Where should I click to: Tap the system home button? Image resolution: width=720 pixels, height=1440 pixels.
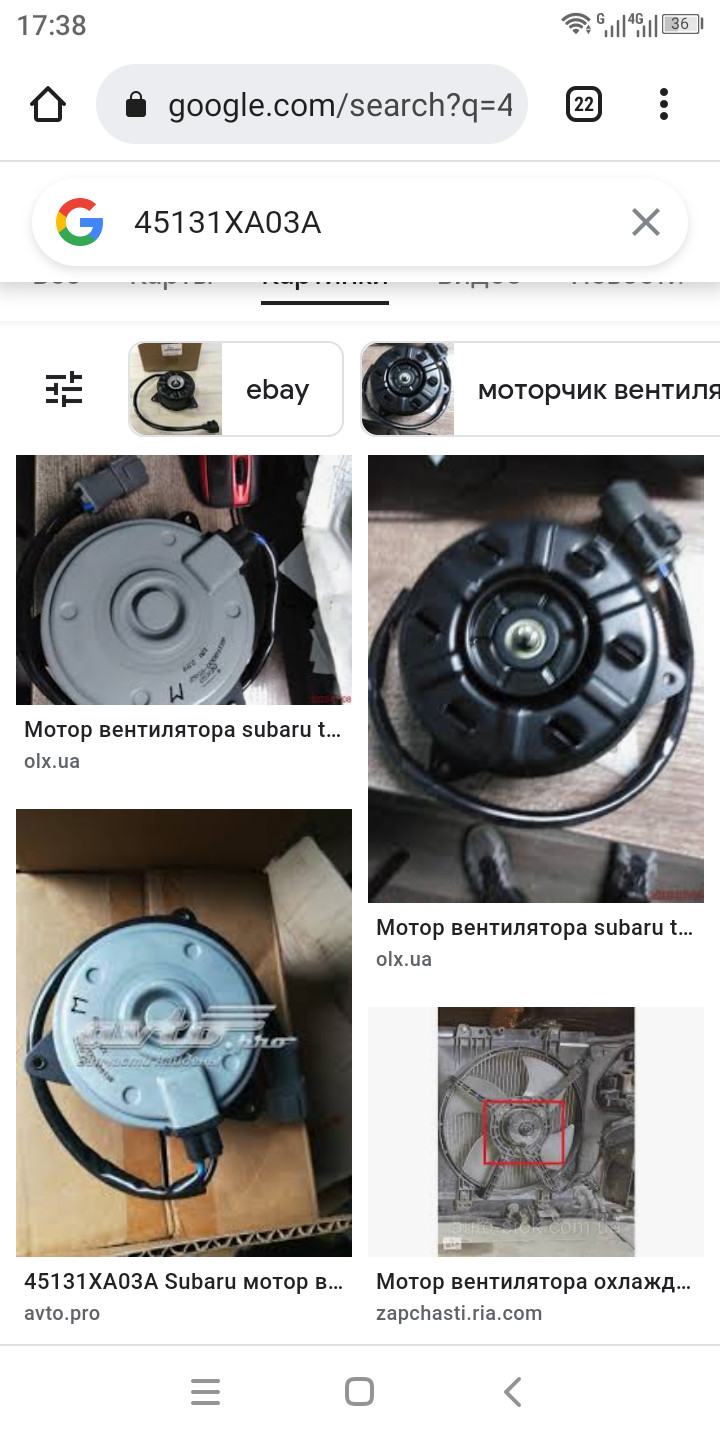click(359, 1392)
